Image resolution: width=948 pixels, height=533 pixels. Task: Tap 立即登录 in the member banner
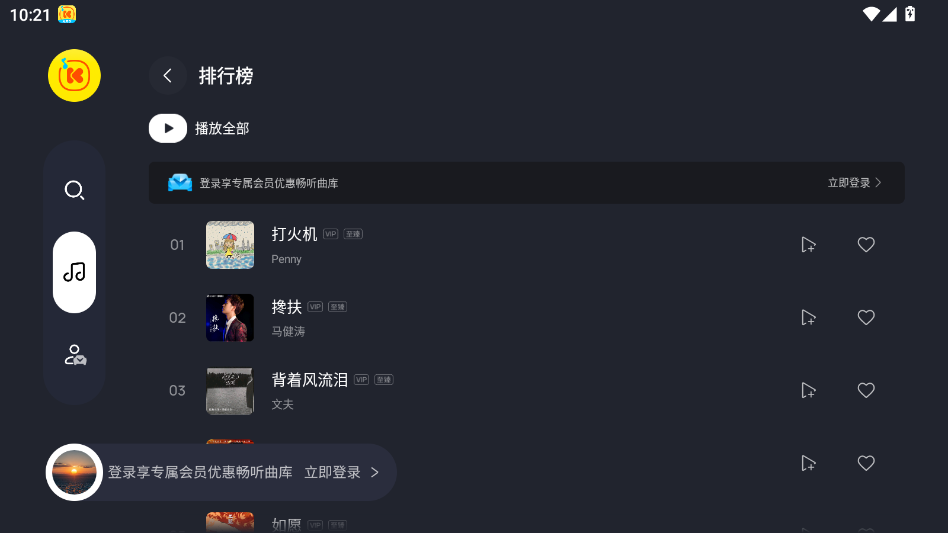[x=854, y=184]
